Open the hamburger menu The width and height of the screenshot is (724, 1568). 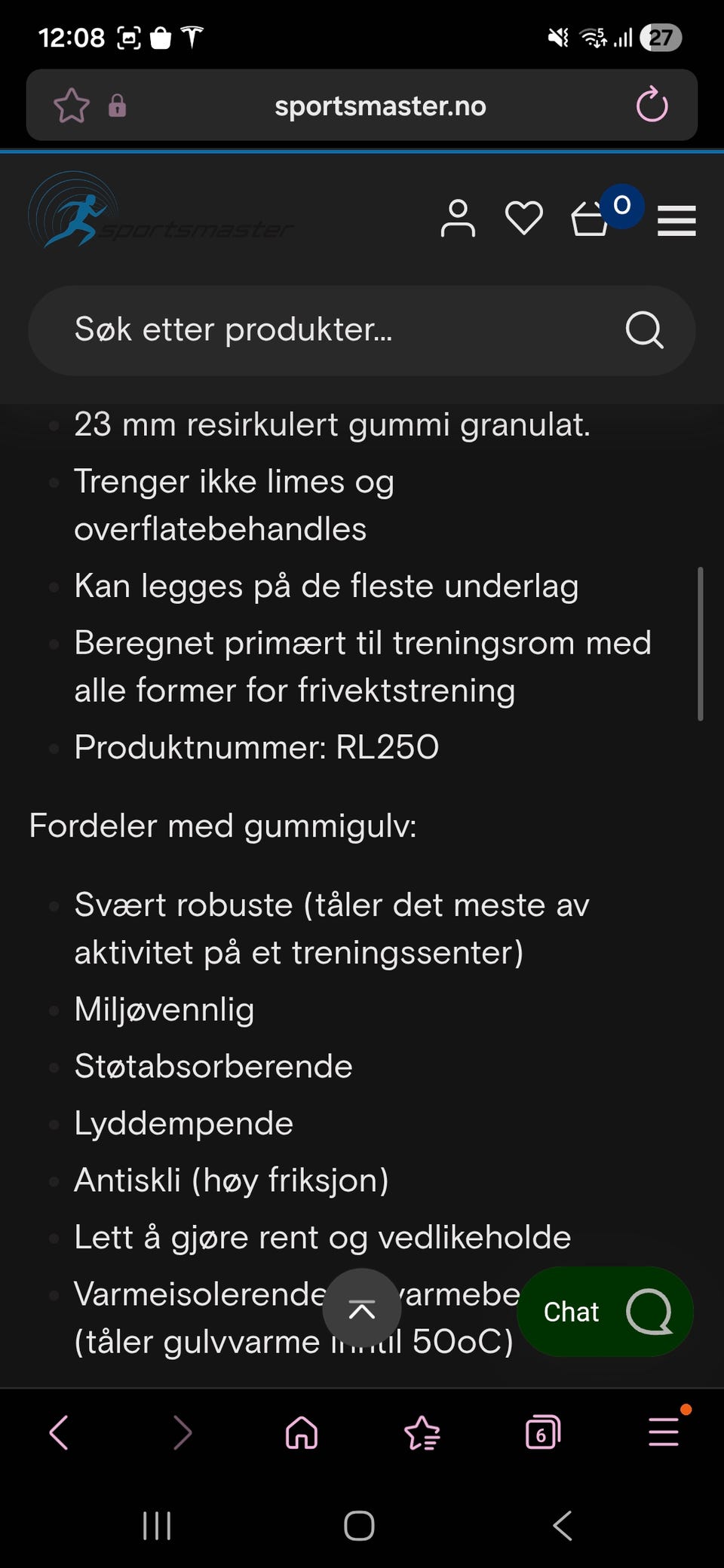pyautogui.click(x=676, y=220)
